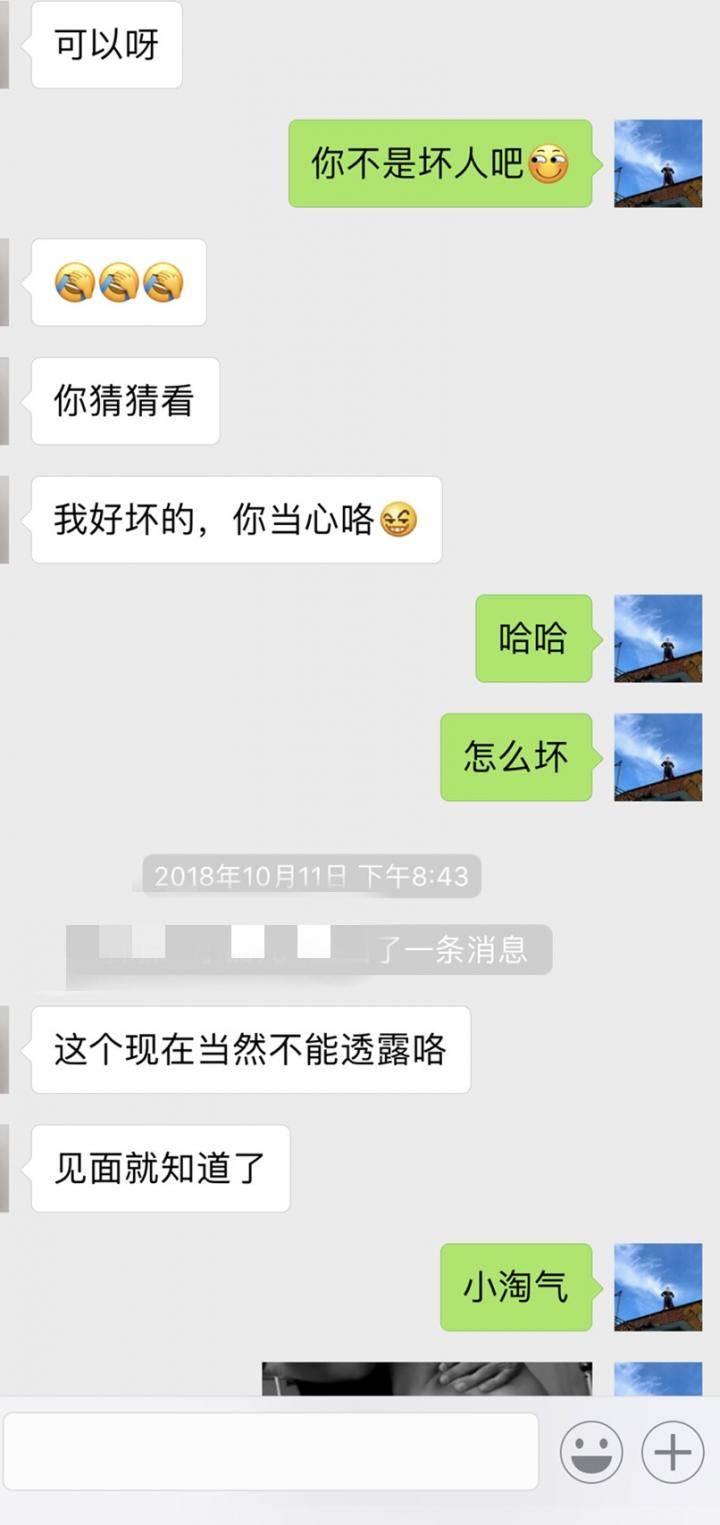720x1525 pixels.
Task: Tap the green 怎么坏 message bubble
Action: [x=517, y=758]
